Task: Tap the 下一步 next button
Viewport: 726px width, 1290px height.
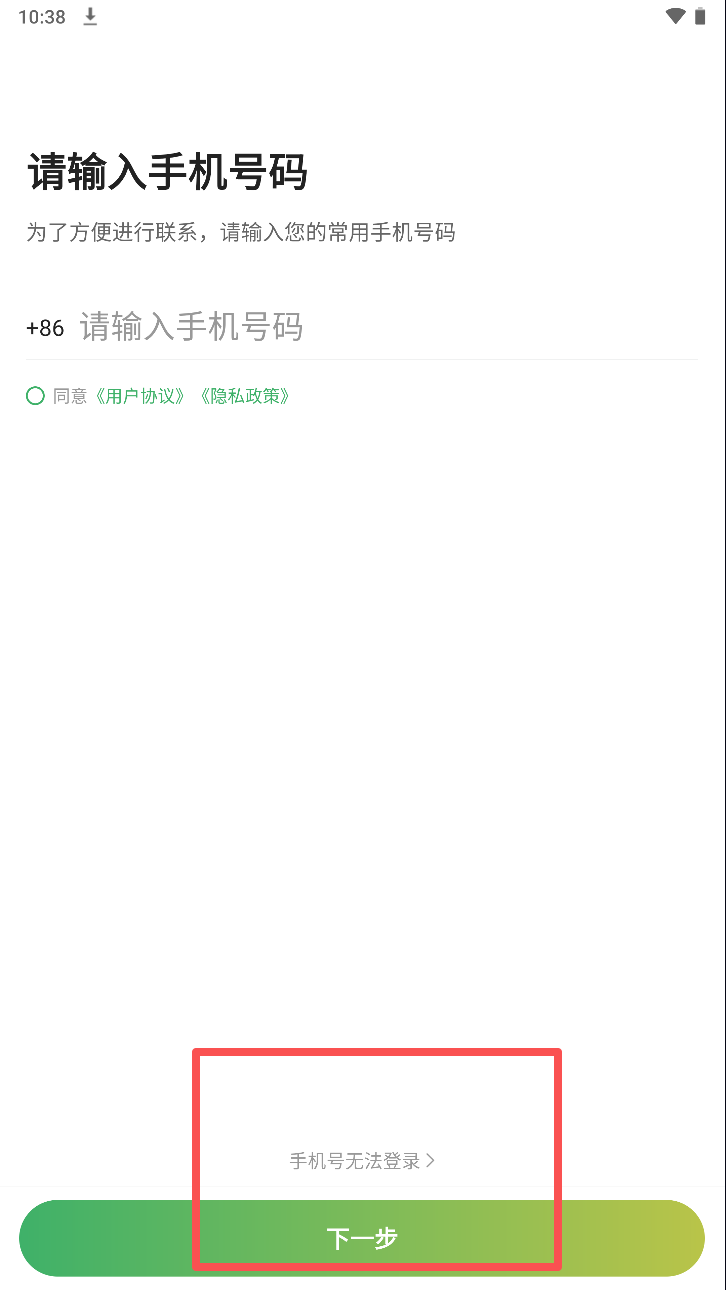Action: pos(362,1238)
